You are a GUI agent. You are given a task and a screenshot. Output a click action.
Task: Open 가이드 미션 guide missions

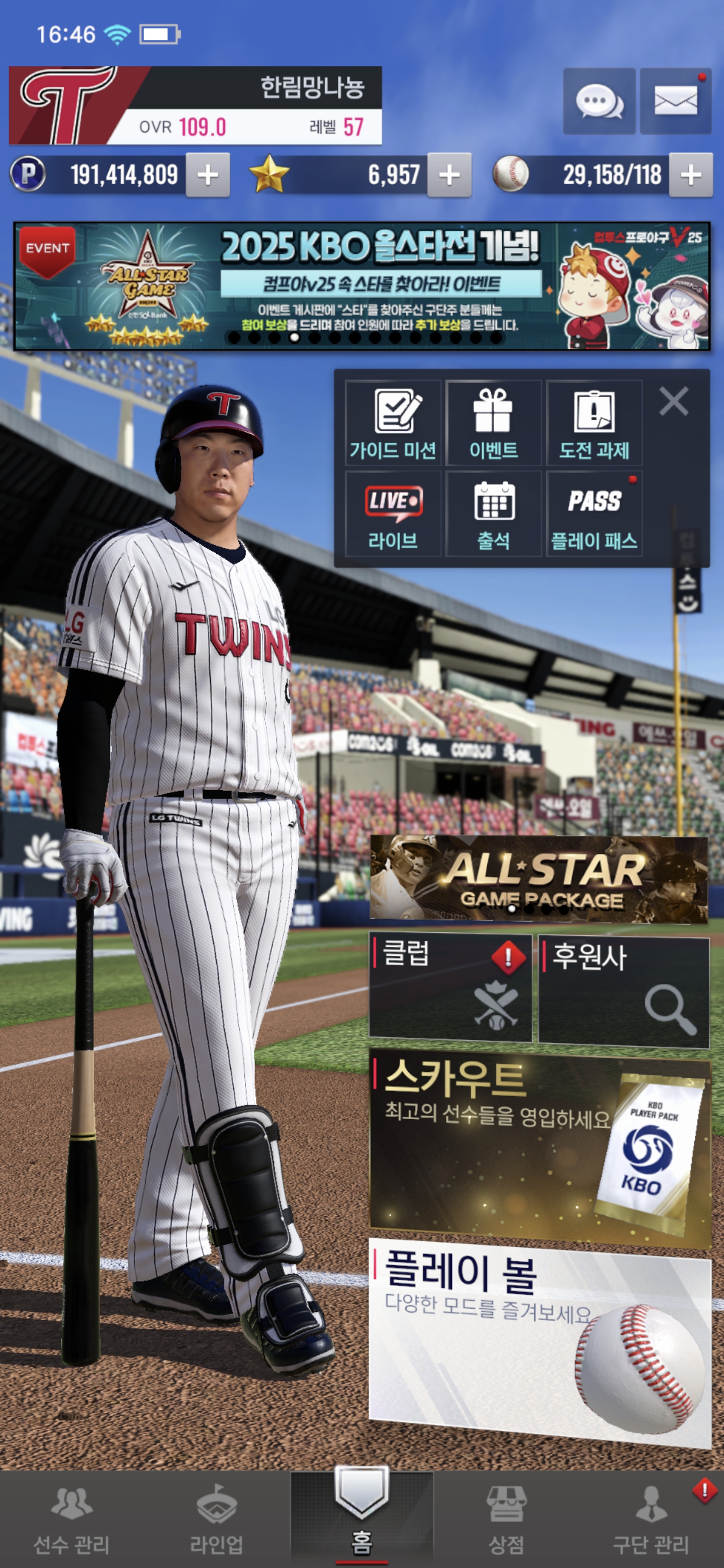(x=393, y=424)
